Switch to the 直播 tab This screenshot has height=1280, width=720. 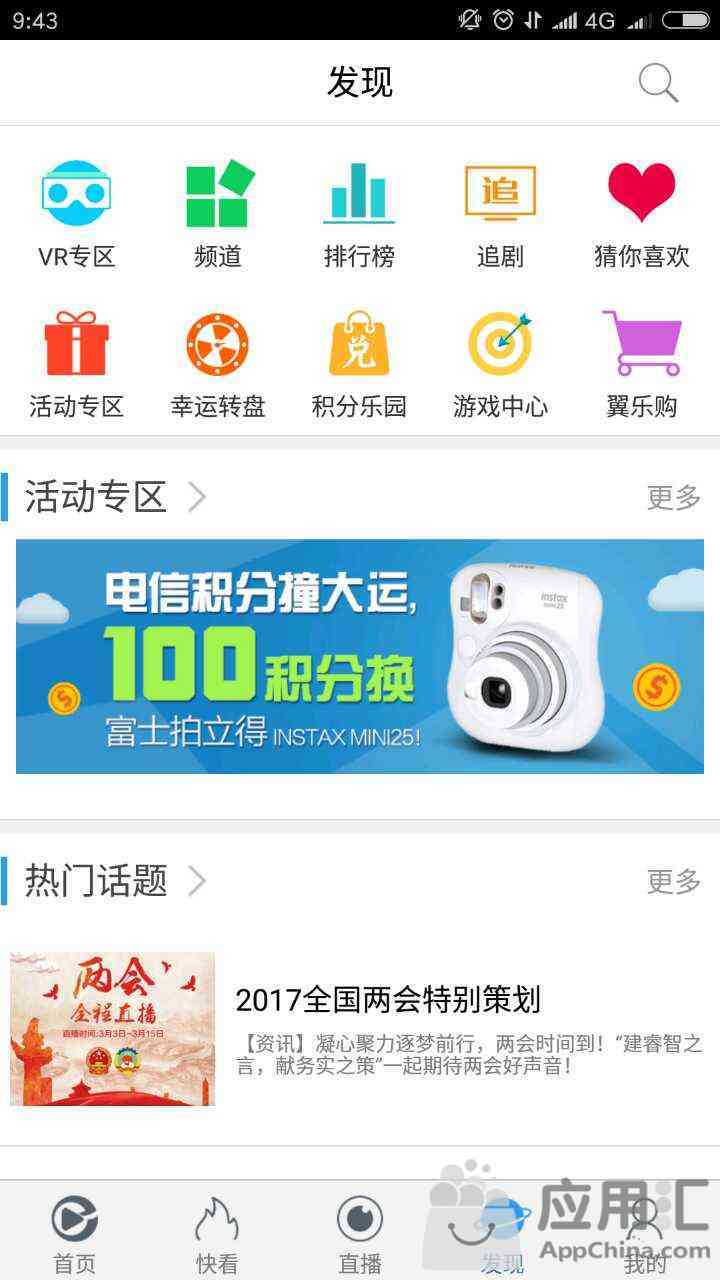(360, 1234)
